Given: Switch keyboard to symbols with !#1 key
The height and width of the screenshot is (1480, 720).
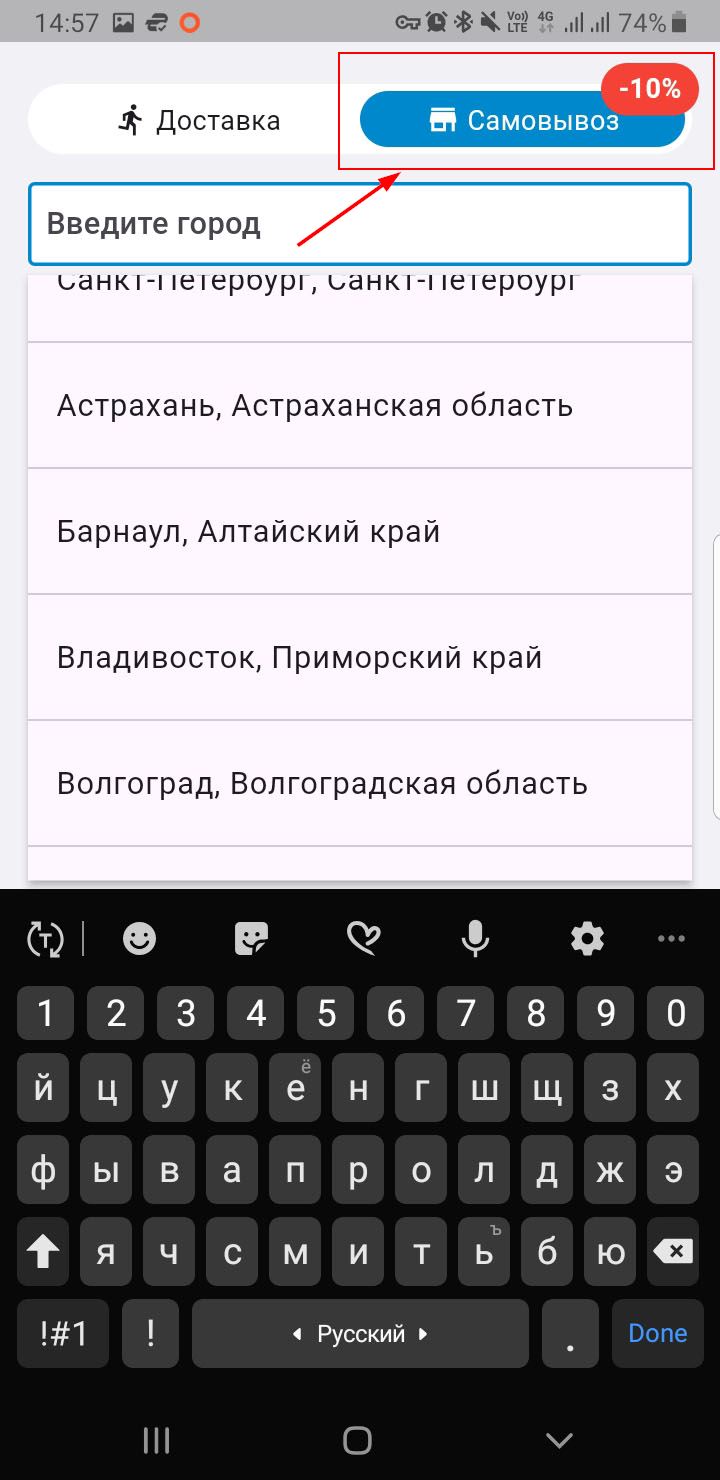Looking at the screenshot, I should [x=62, y=1333].
